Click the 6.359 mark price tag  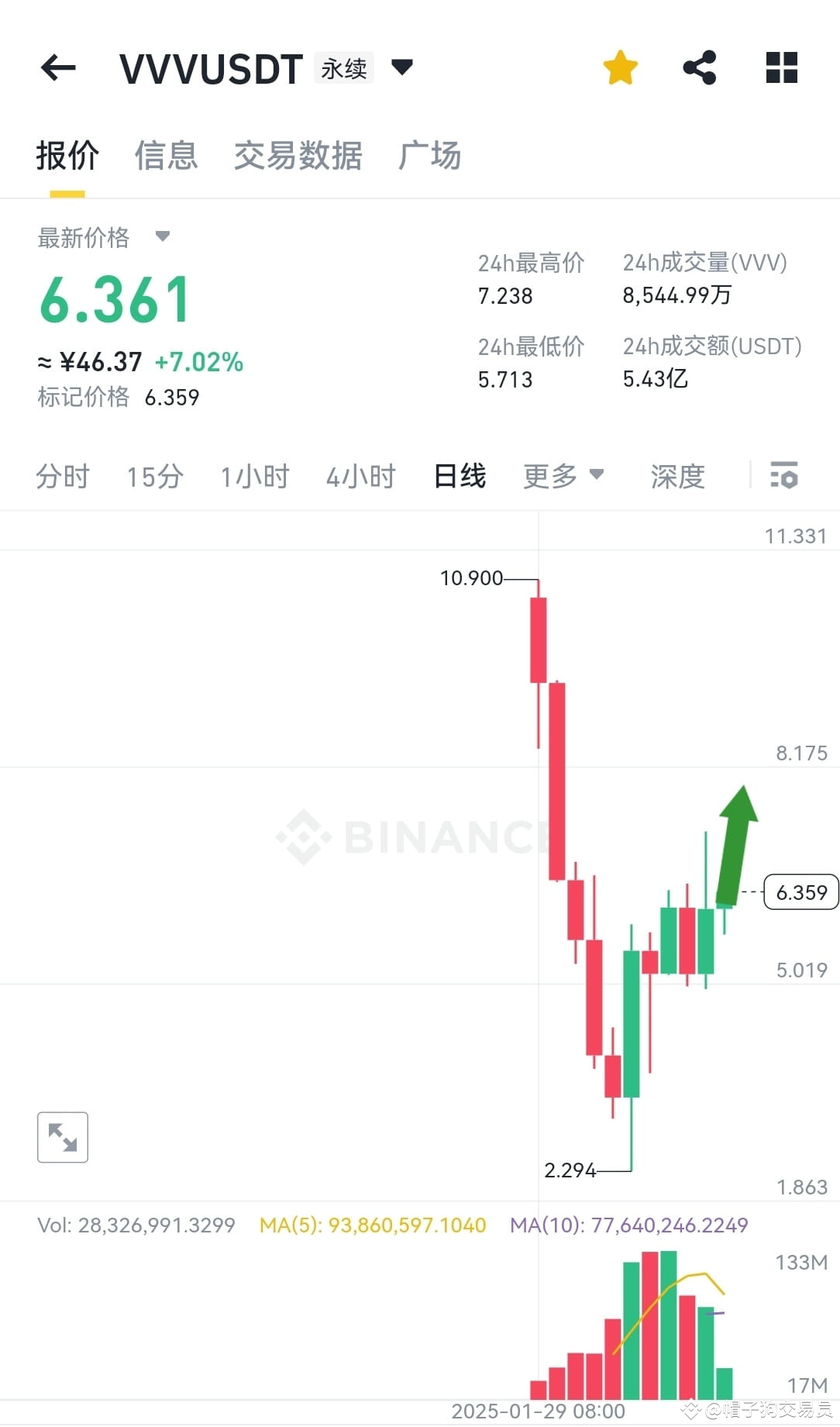point(801,892)
